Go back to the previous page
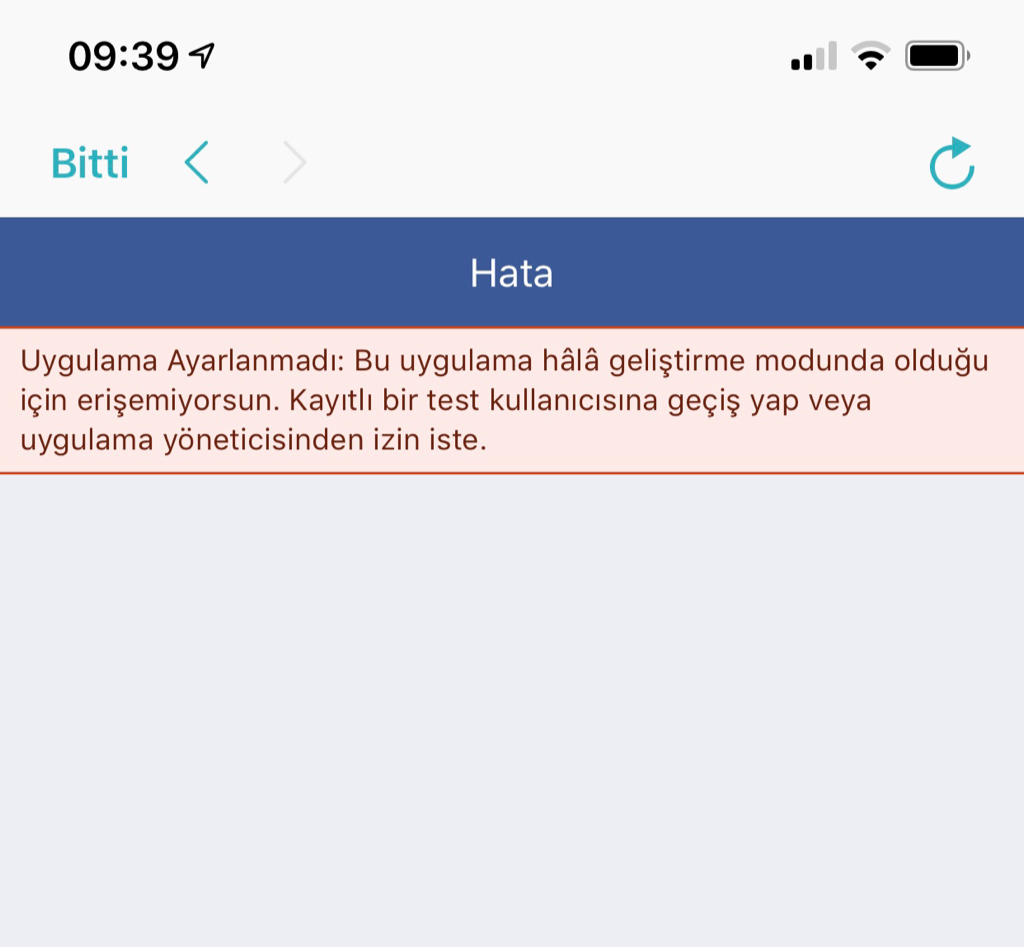Screen dimensions: 1024x947 [x=197, y=163]
